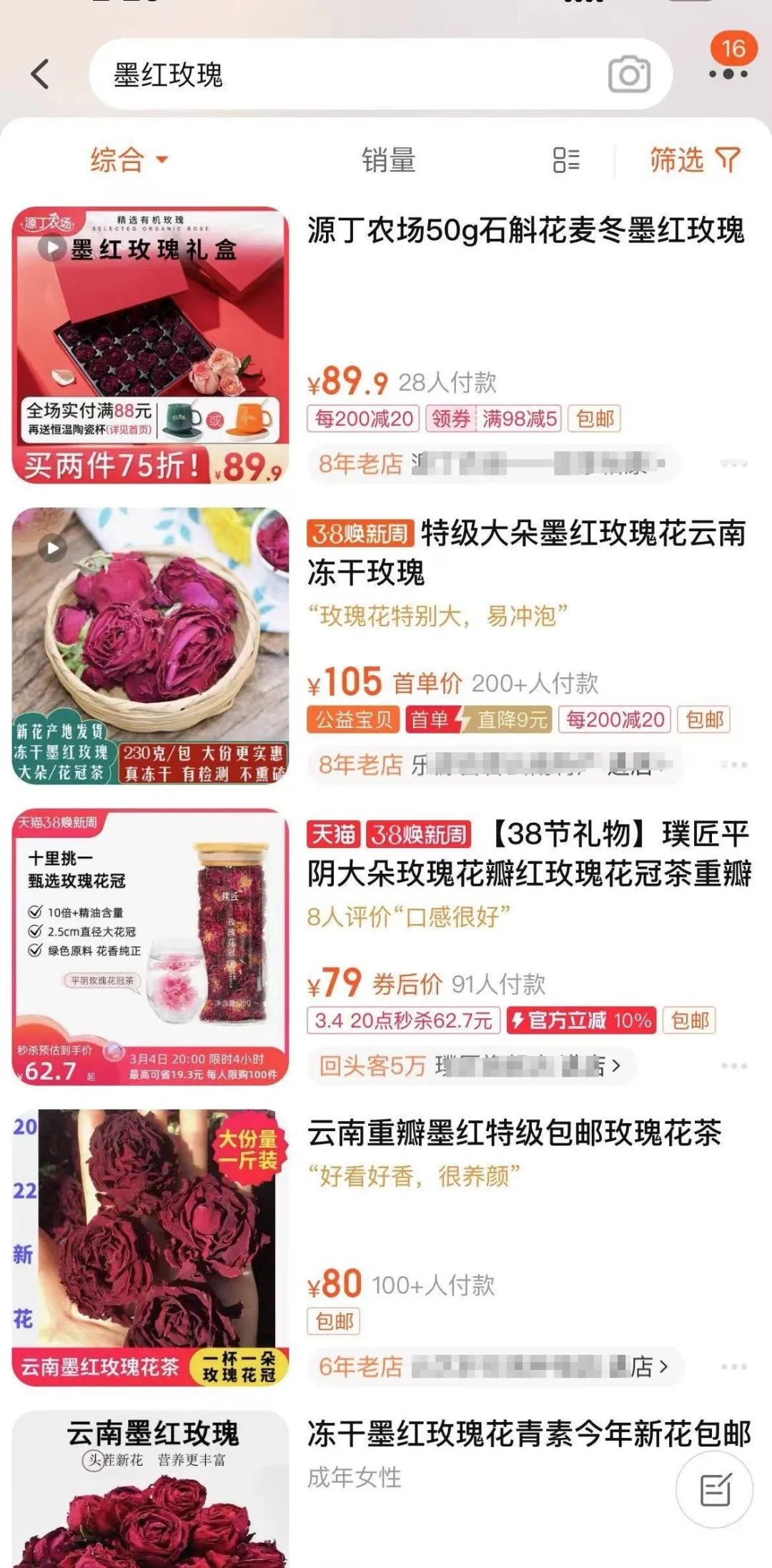The width and height of the screenshot is (772, 1568).
Task: Open the 筛选 filter panel
Action: point(695,159)
